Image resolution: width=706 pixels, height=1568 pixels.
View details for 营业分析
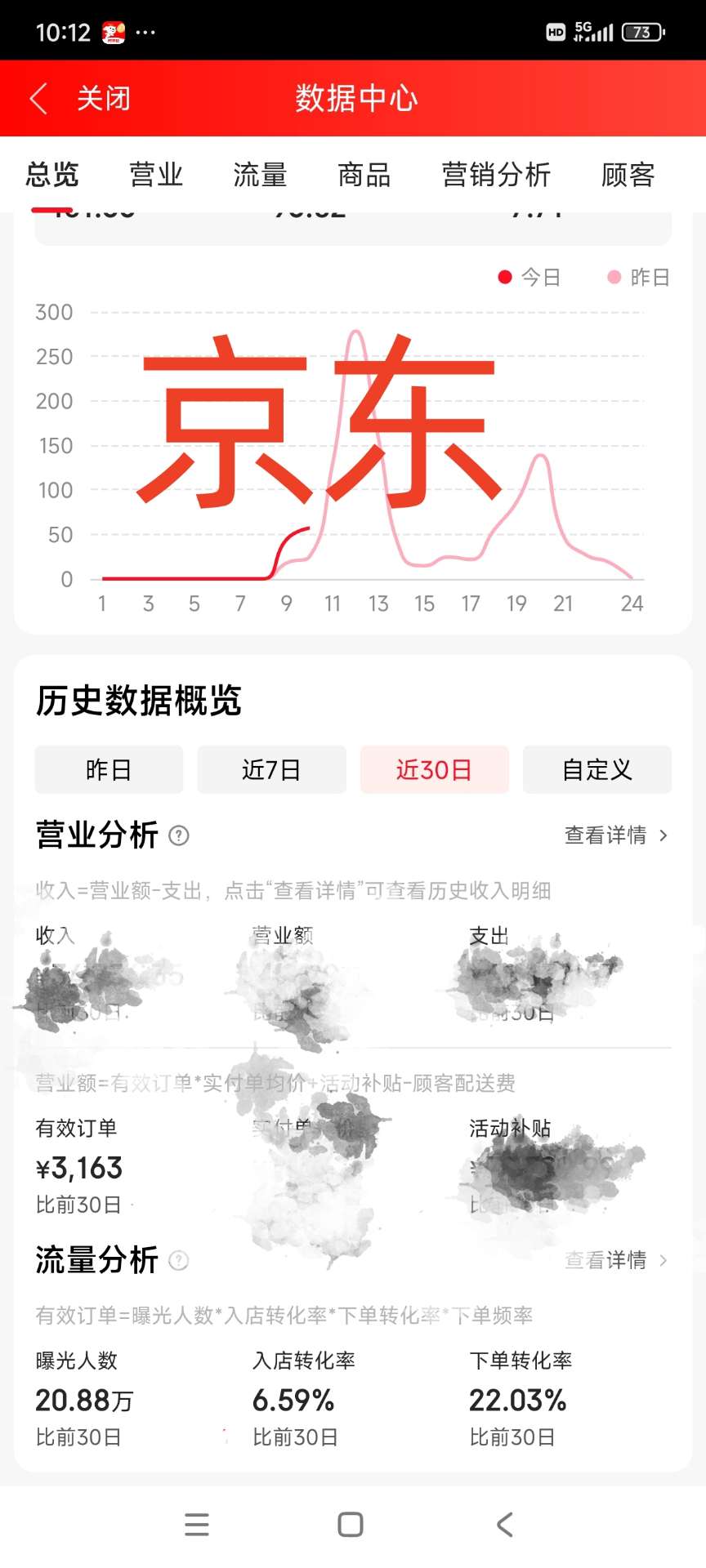point(616,835)
